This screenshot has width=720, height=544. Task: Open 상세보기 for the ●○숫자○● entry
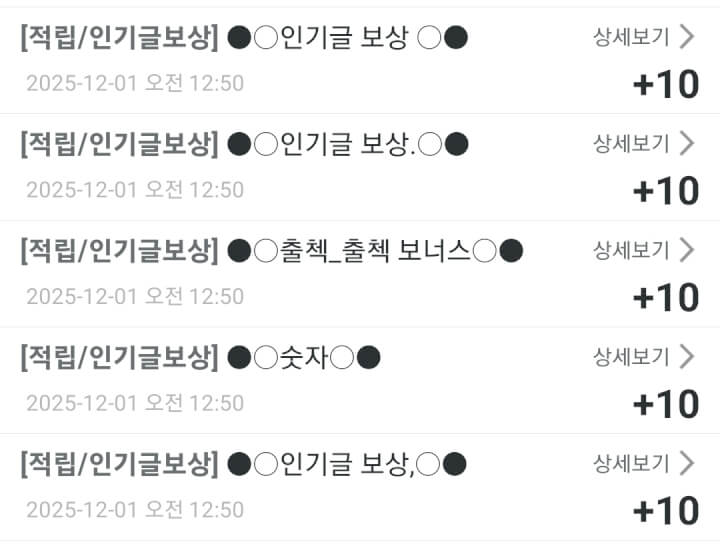[x=643, y=357]
